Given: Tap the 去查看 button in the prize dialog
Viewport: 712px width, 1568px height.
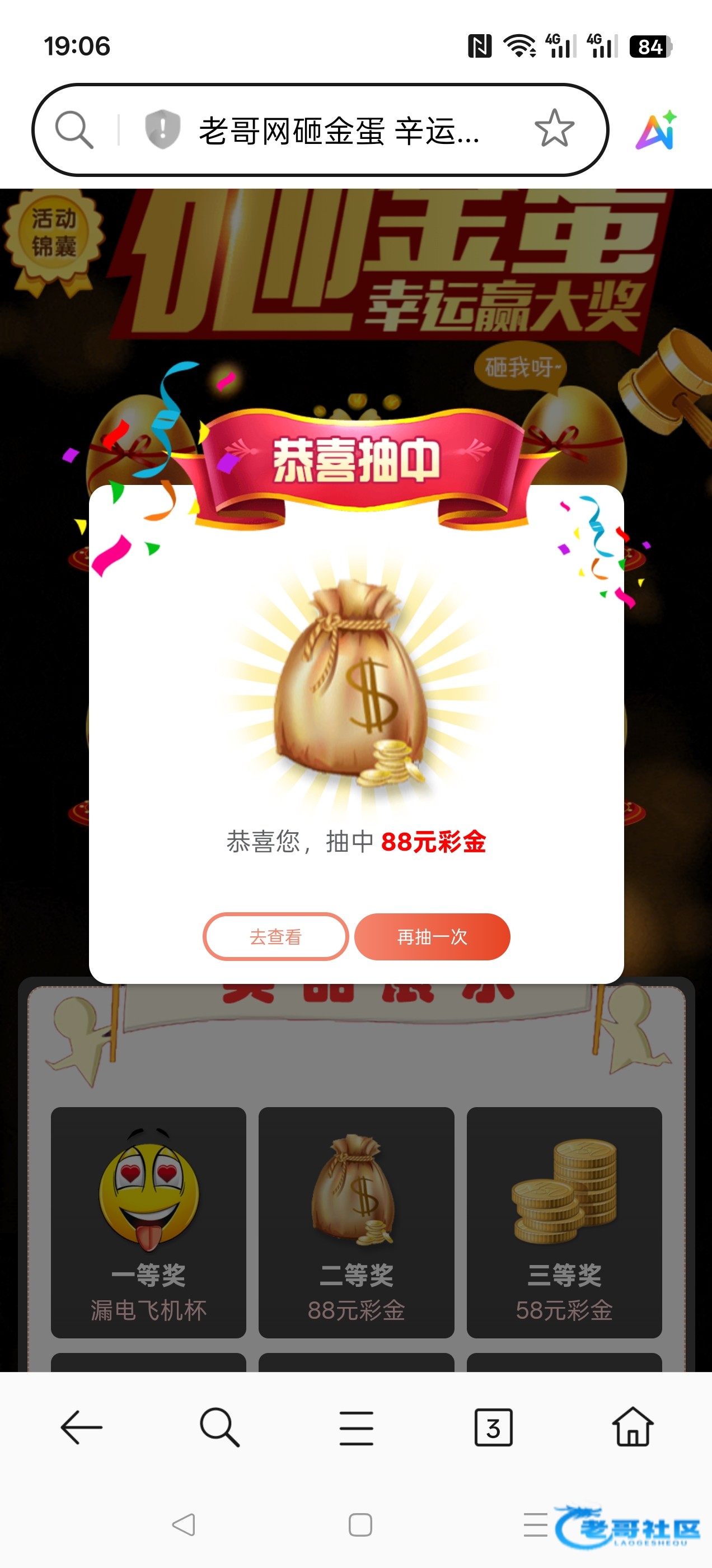Looking at the screenshot, I should pos(275,936).
